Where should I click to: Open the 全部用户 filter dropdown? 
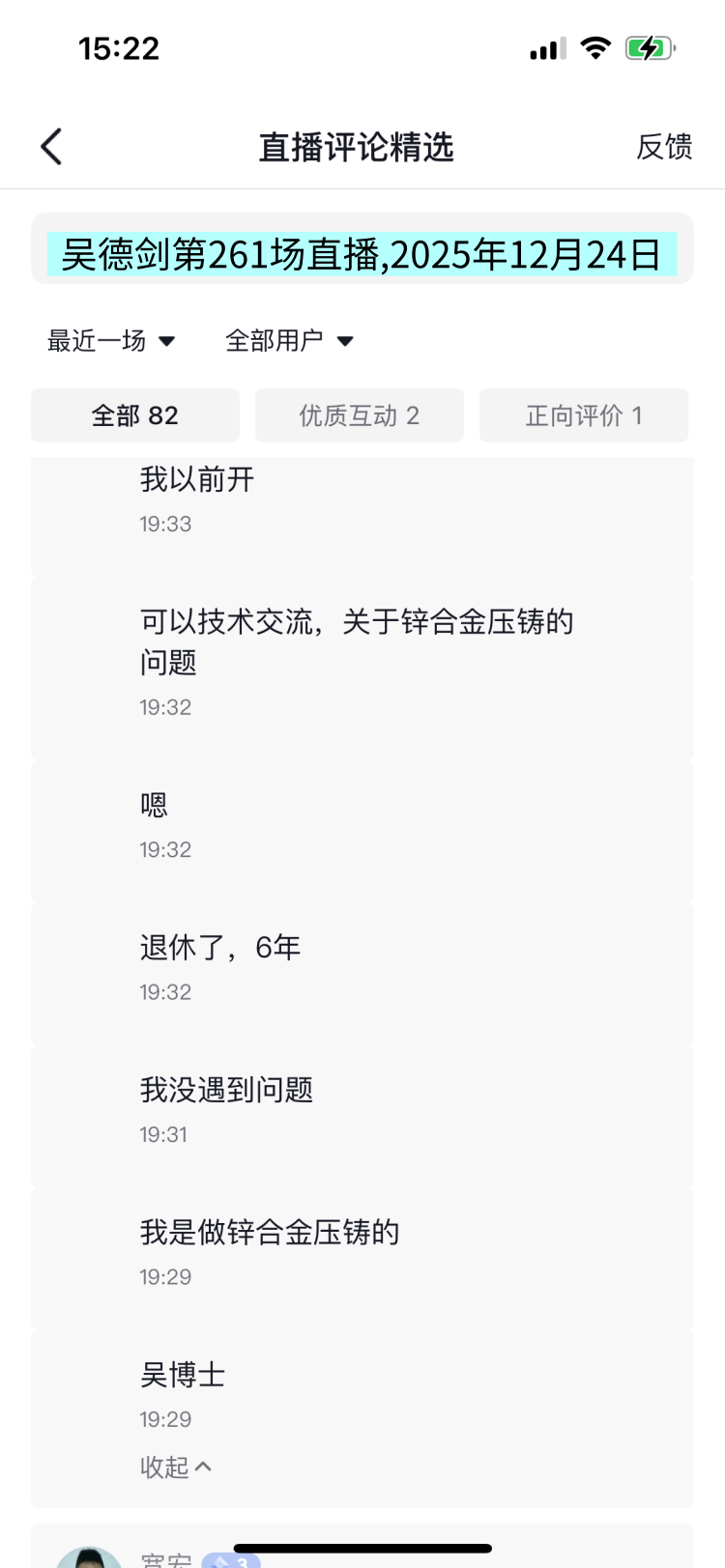point(289,341)
